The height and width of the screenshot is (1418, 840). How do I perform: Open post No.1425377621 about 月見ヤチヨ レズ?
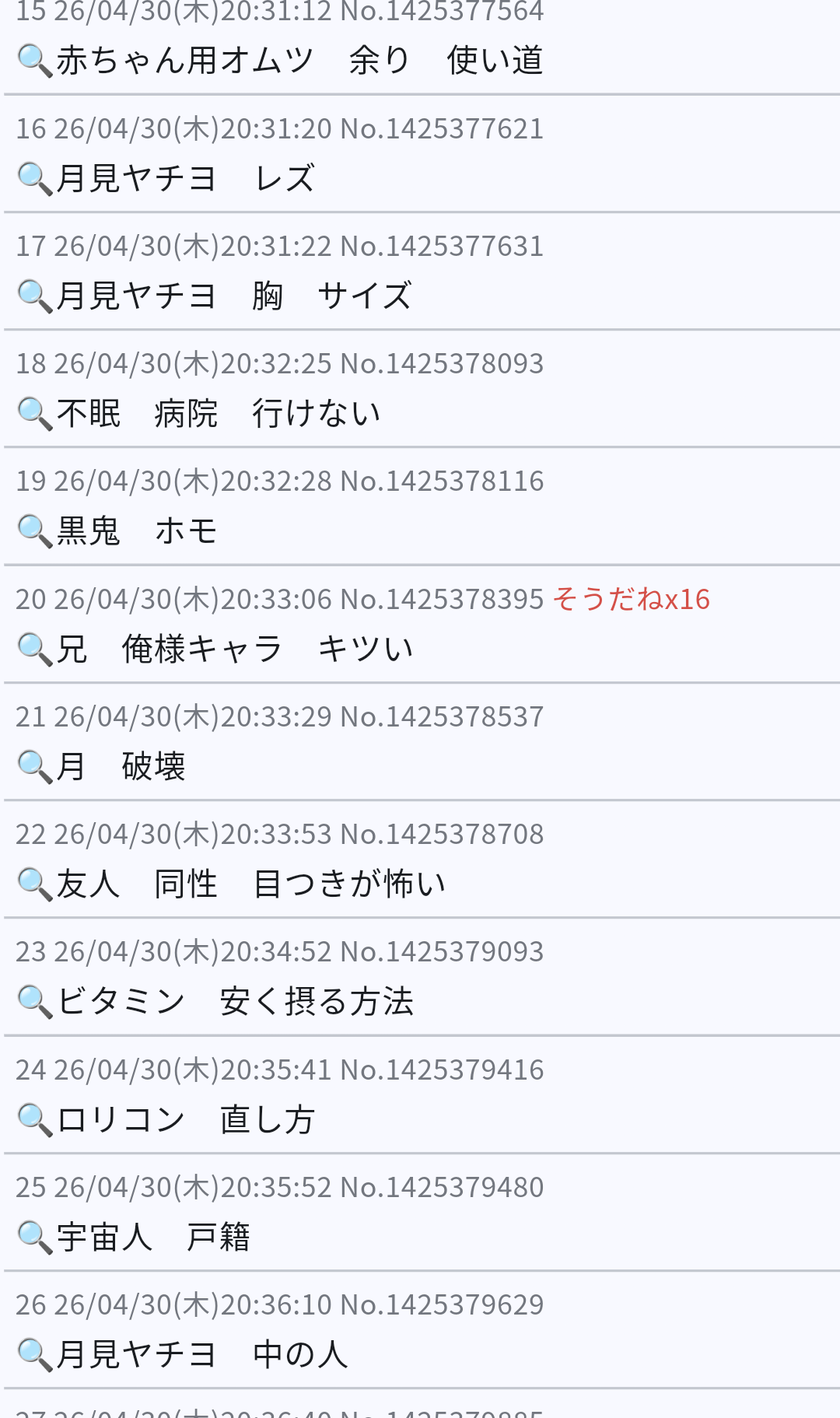coord(185,179)
